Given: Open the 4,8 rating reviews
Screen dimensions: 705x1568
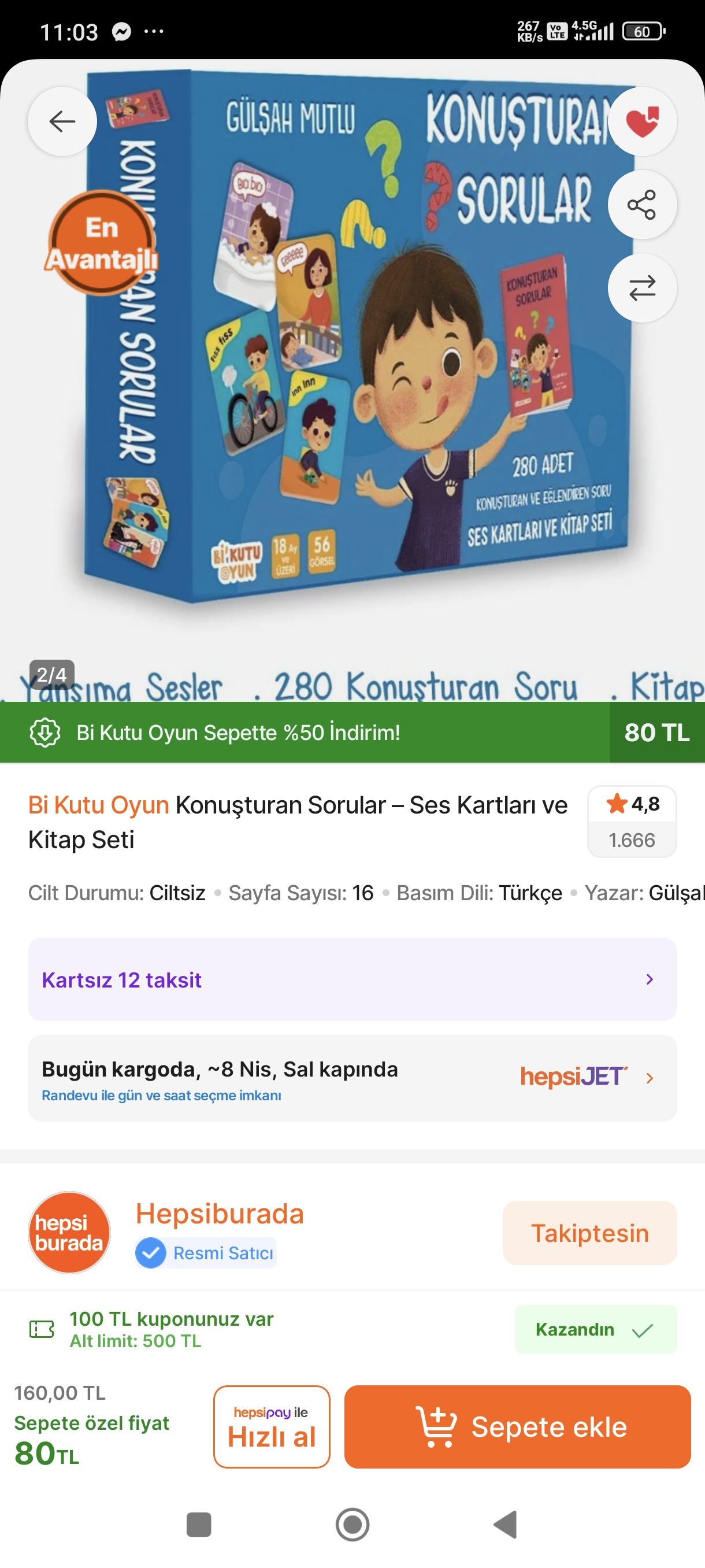Looking at the screenshot, I should [632, 820].
